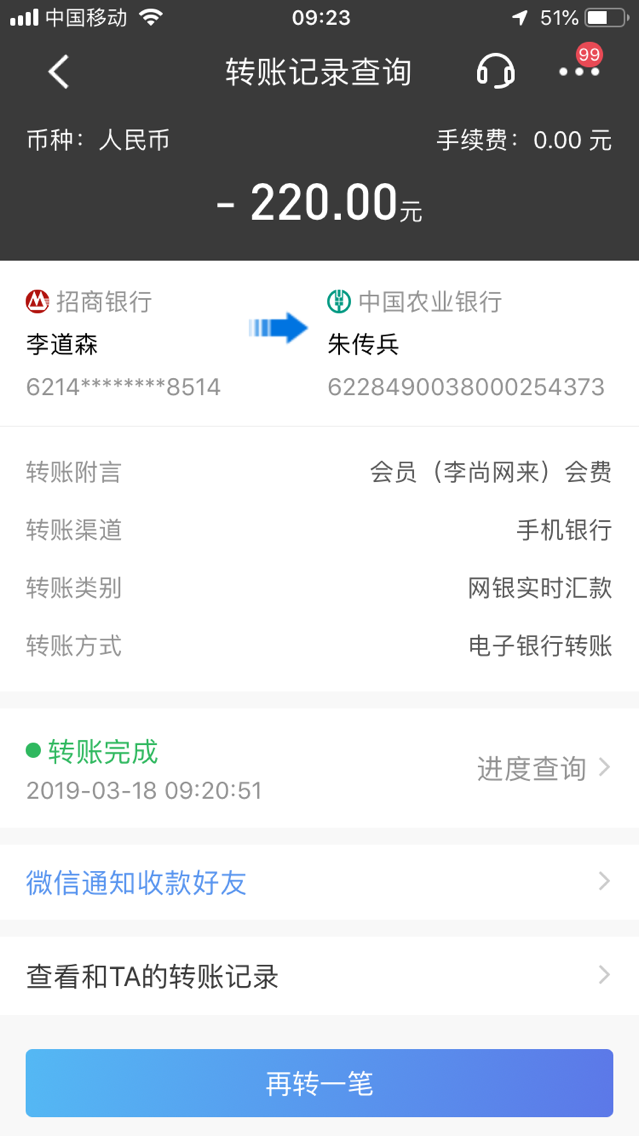View 查看和TA的转账记录 history
This screenshot has height=1136, width=639.
tap(319, 976)
